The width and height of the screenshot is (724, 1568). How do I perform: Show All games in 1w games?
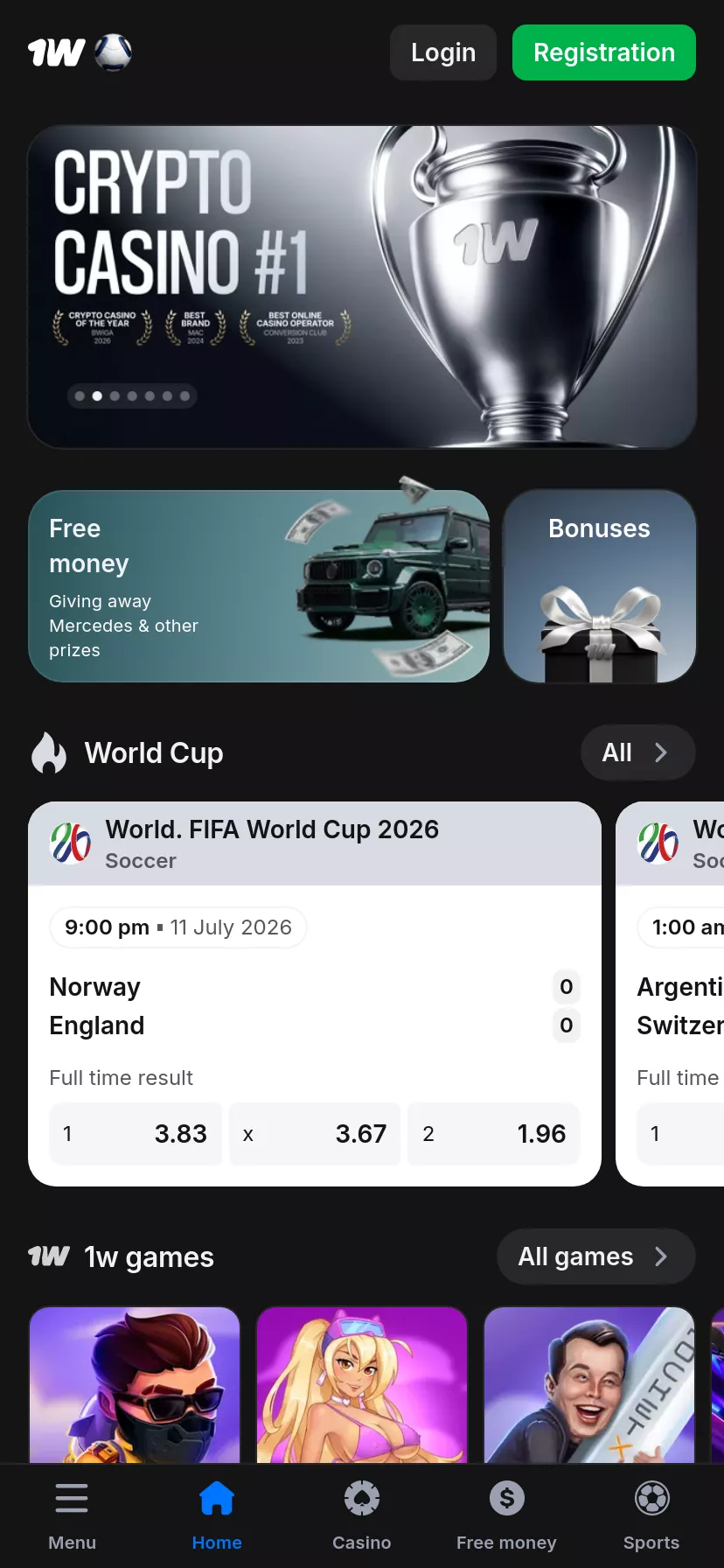pos(596,1256)
